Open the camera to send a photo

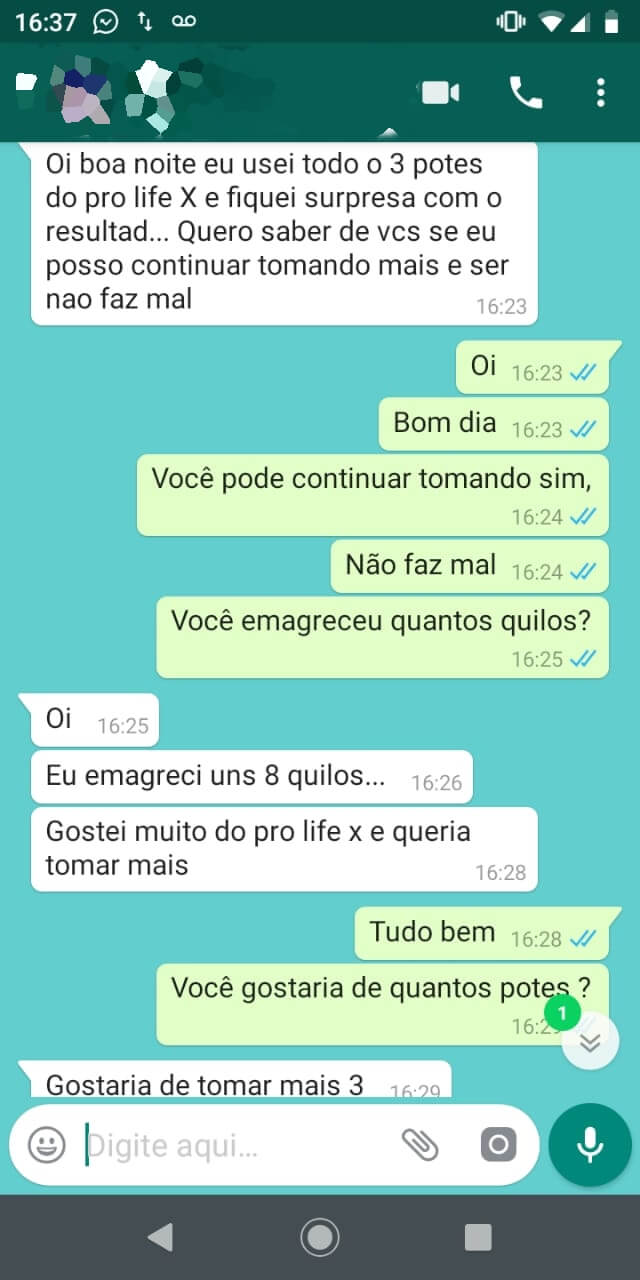(498, 1144)
